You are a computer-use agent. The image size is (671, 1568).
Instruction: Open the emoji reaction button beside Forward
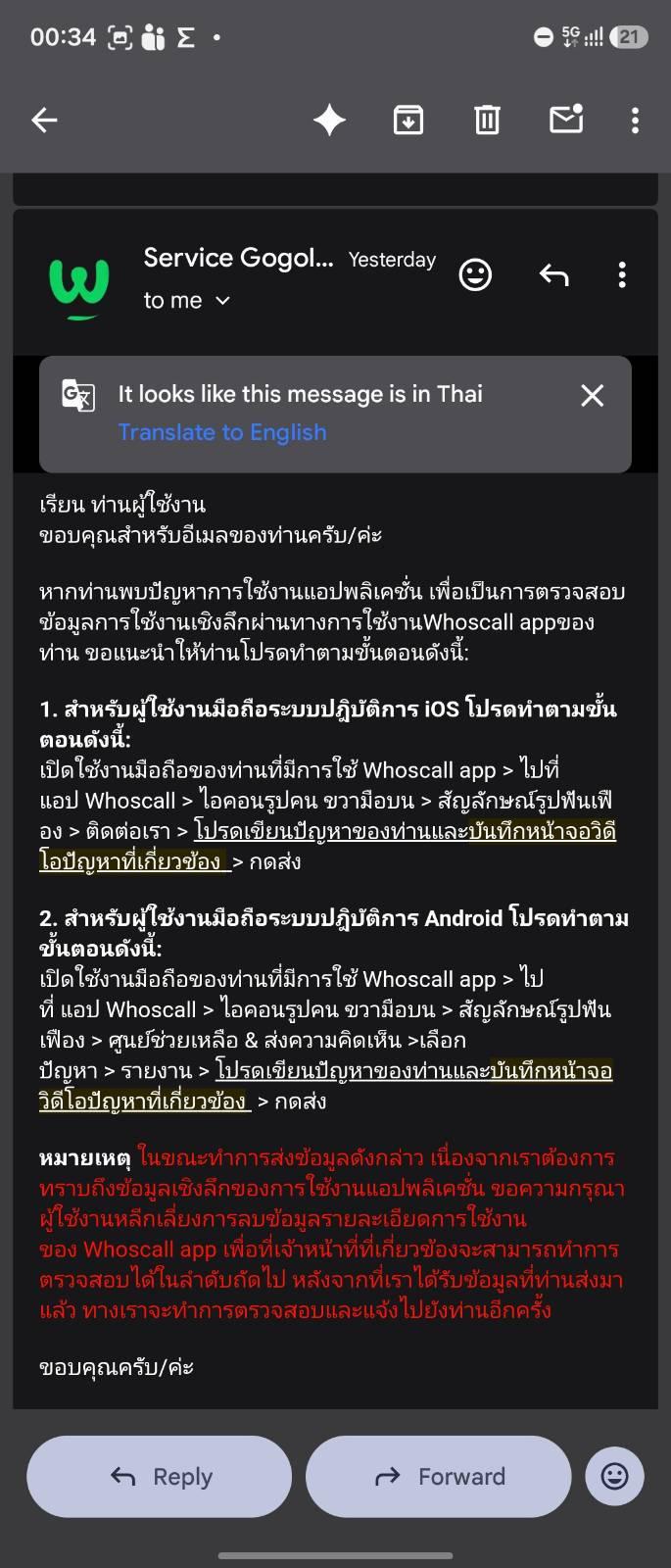(x=614, y=1476)
